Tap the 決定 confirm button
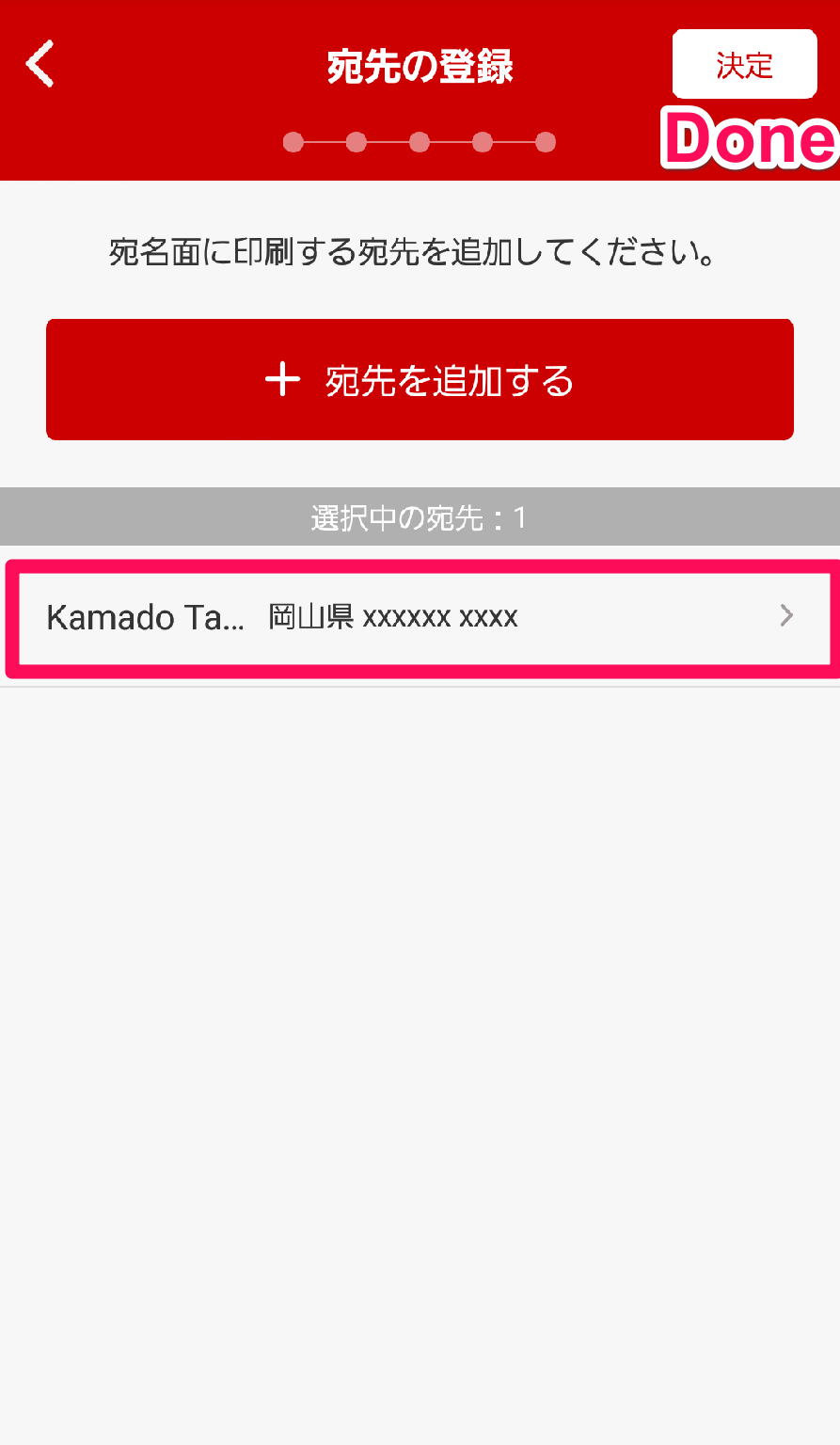 [744, 64]
